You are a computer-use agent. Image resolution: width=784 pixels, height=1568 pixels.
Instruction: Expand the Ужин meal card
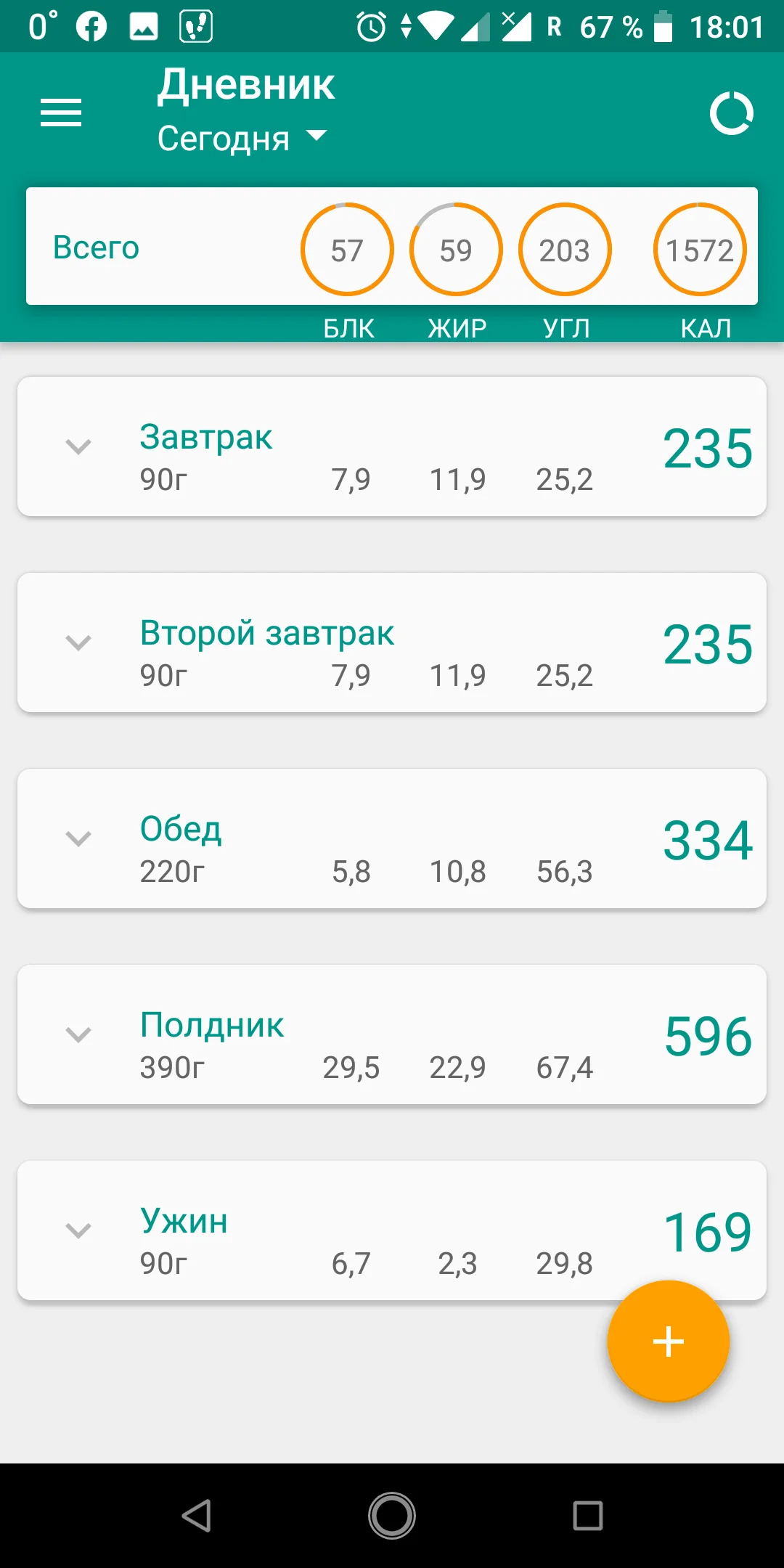[78, 1230]
